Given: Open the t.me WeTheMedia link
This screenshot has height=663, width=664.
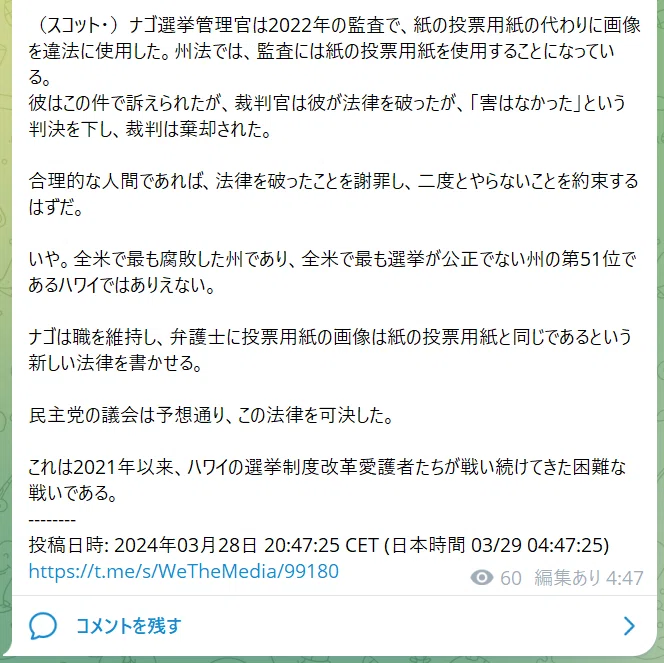Looking at the screenshot, I should tap(183, 571).
